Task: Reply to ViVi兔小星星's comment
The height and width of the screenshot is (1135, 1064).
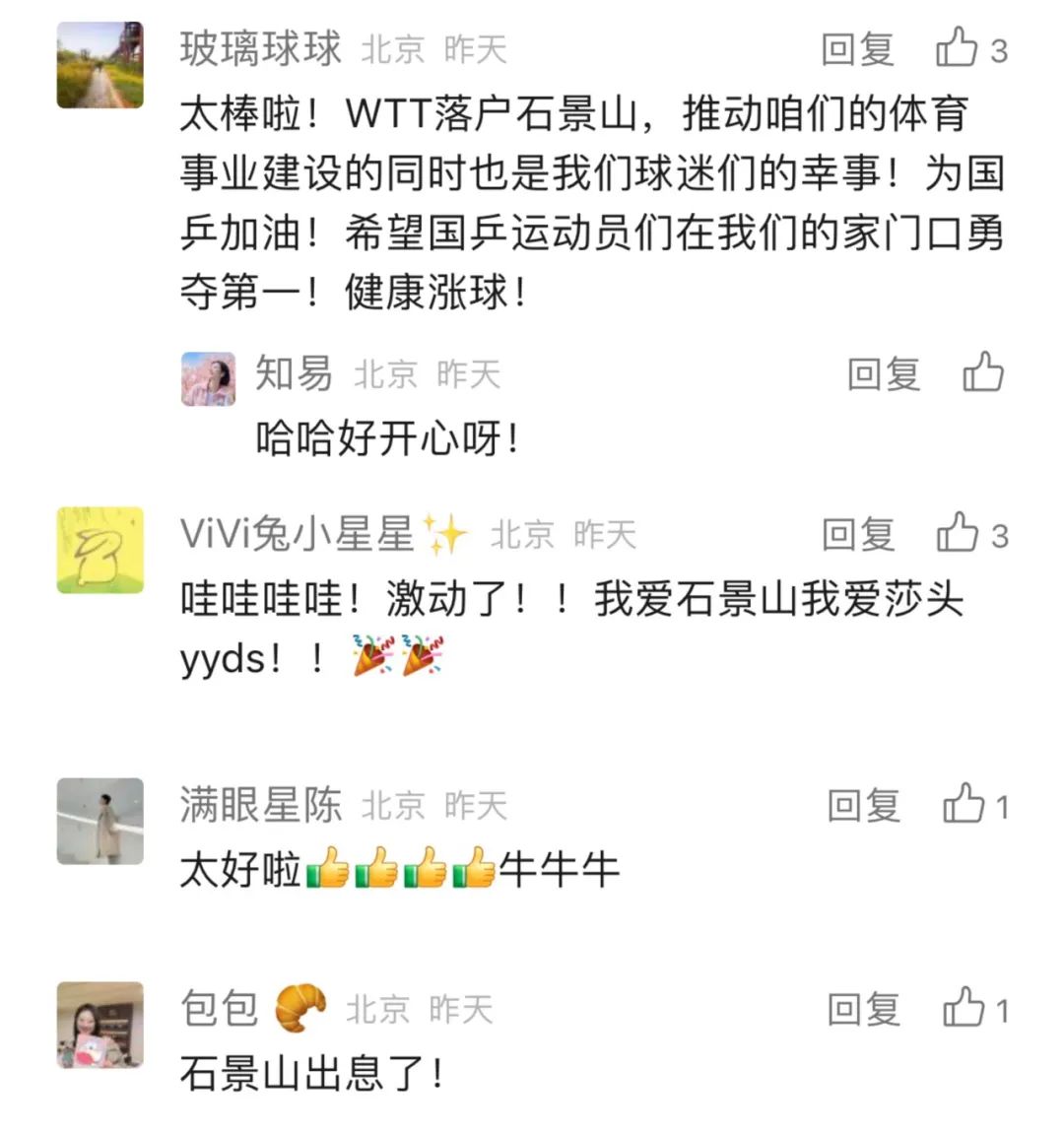Action: 857,535
